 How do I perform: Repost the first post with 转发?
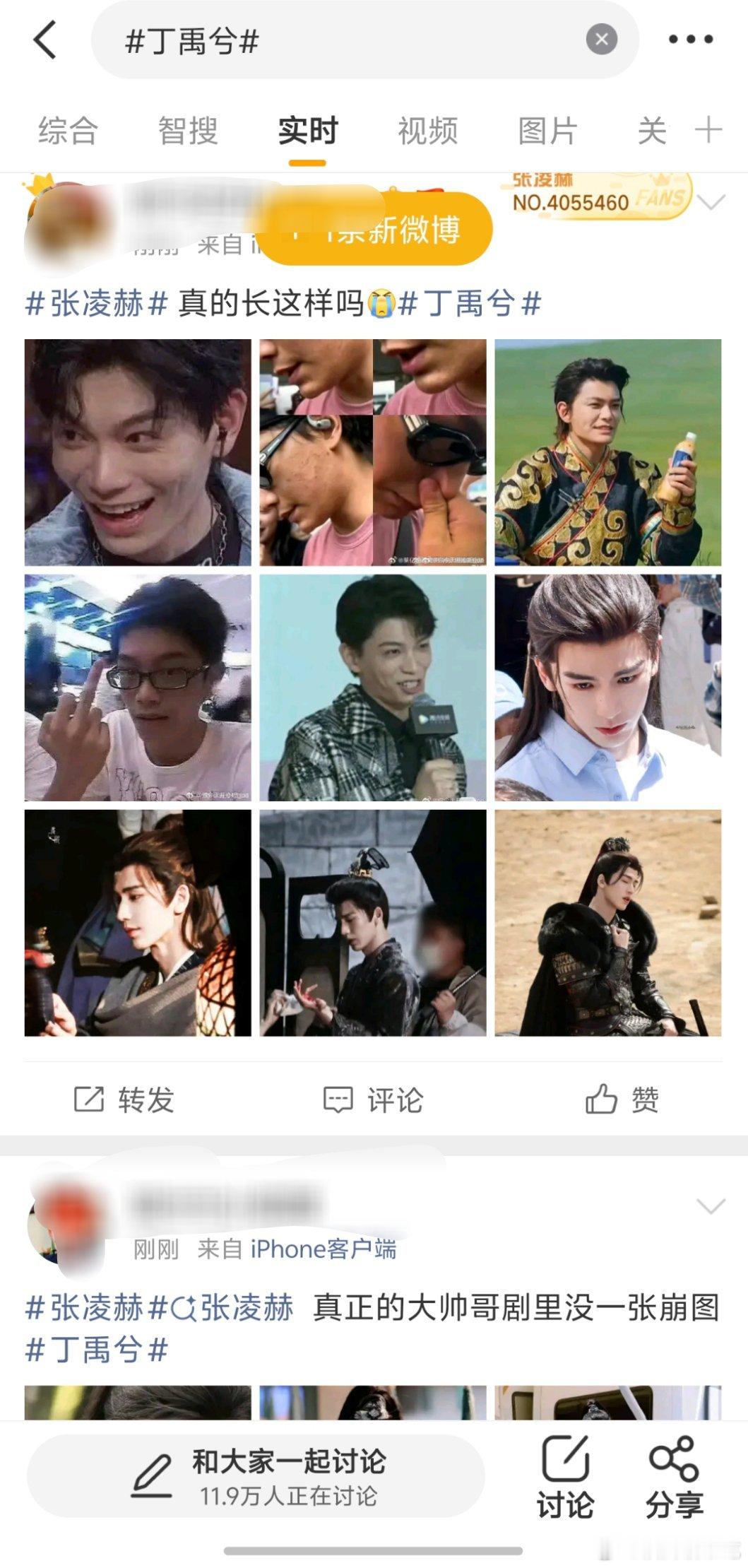124,1100
